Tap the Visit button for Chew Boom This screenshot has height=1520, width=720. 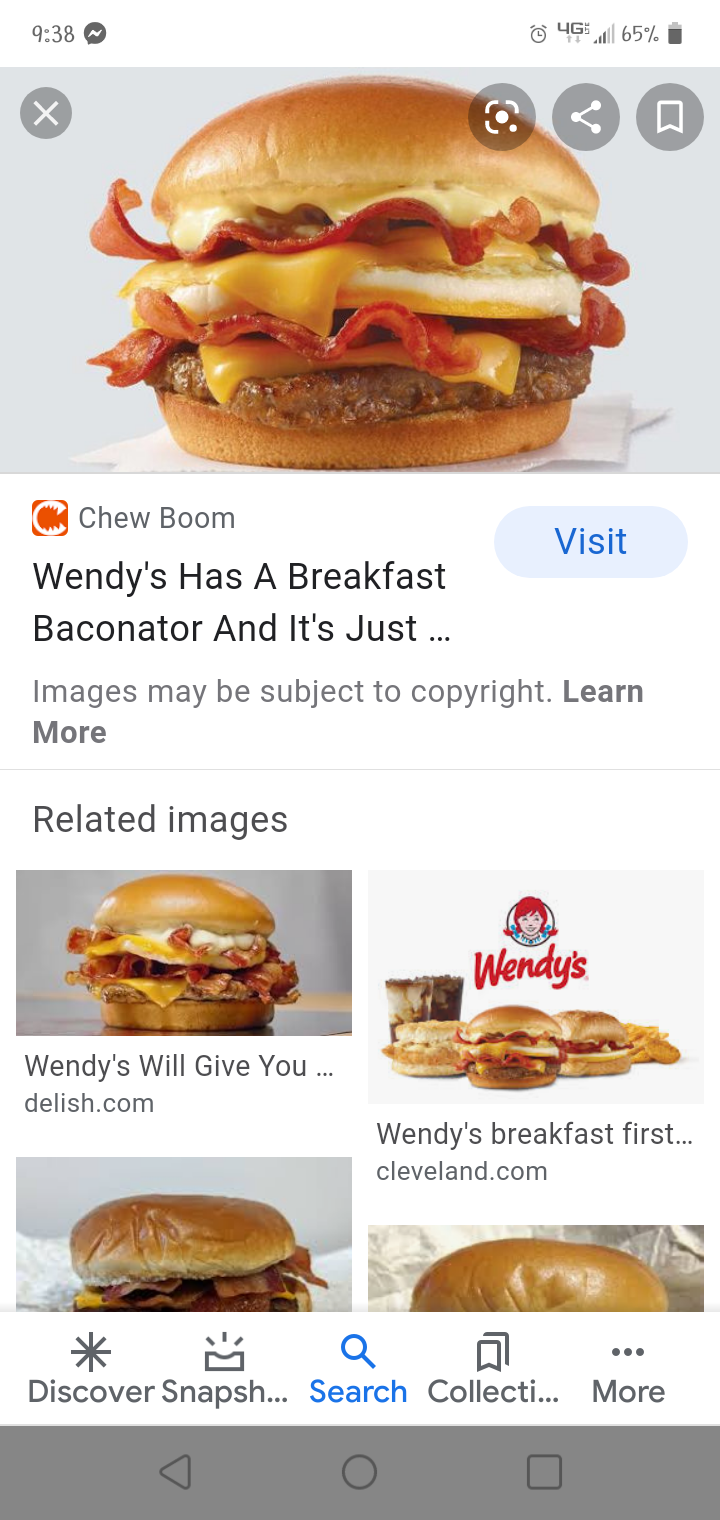(590, 541)
